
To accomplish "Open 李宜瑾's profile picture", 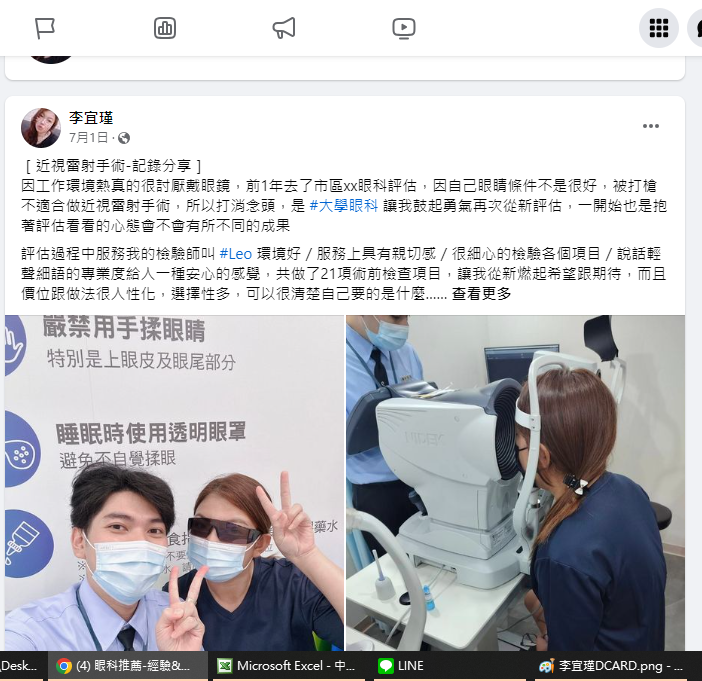I will (x=41, y=127).
